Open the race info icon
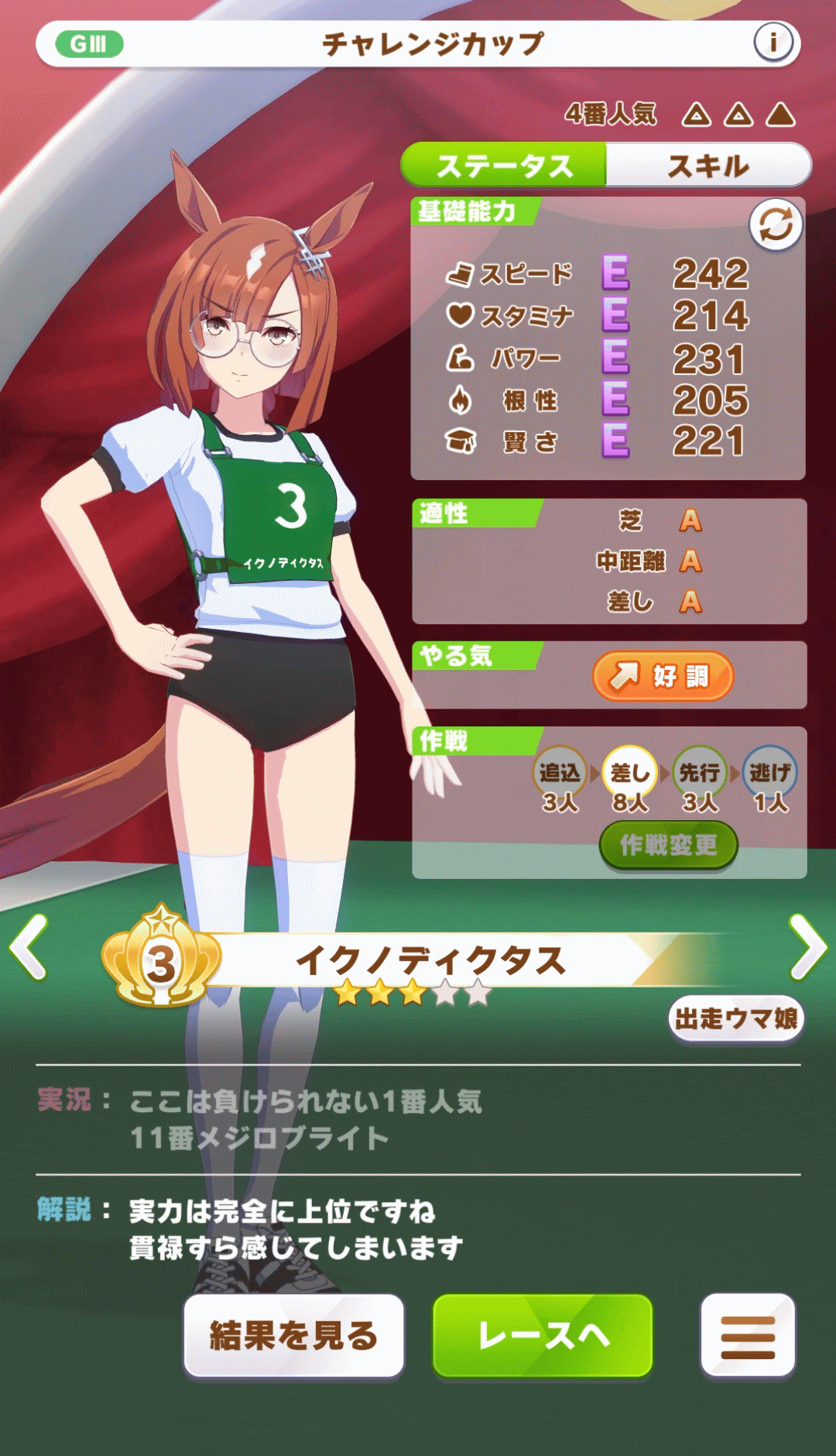Viewport: 836px width, 1456px height. coord(773,43)
